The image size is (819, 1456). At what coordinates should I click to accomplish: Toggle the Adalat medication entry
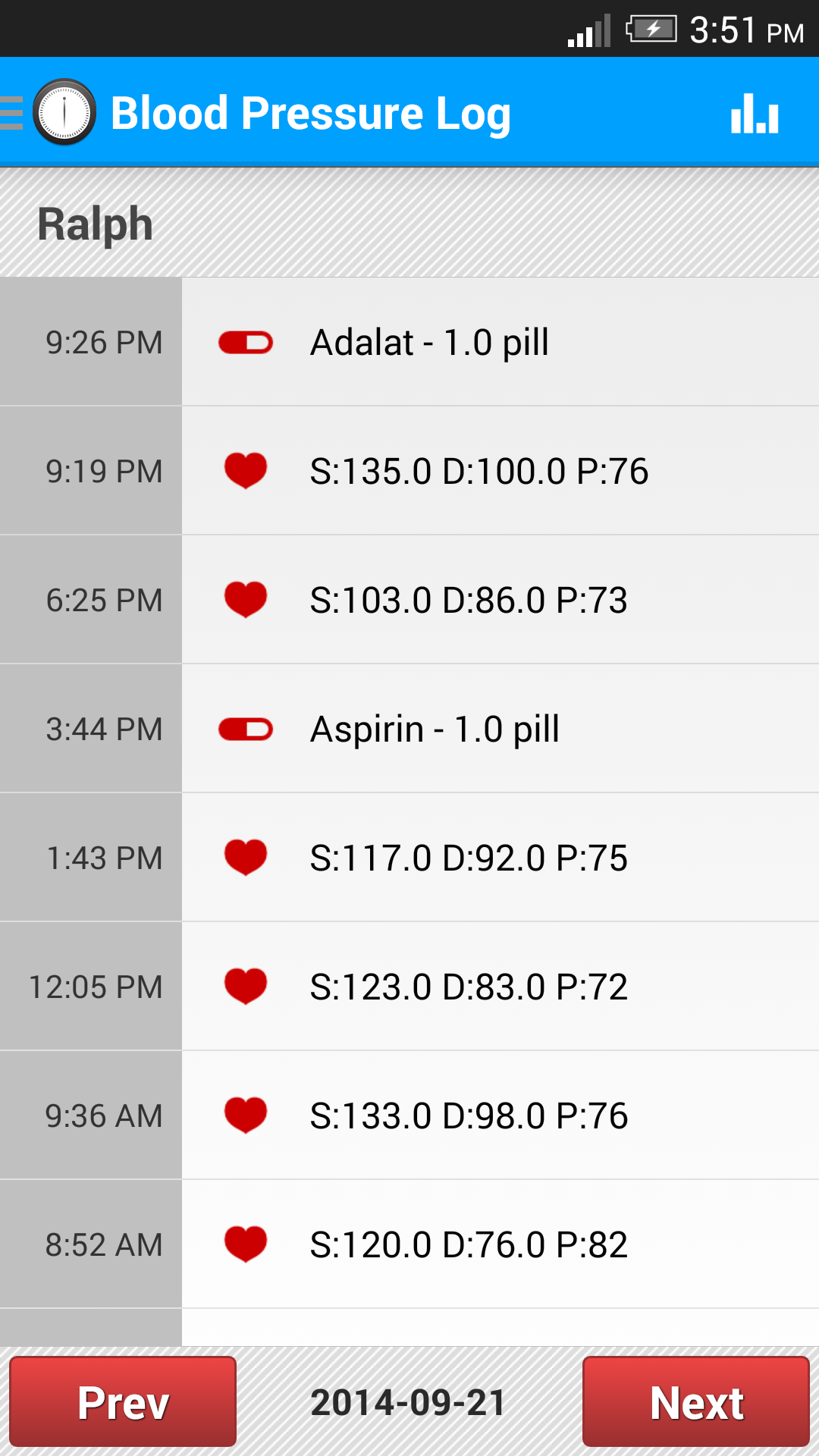pos(428,342)
